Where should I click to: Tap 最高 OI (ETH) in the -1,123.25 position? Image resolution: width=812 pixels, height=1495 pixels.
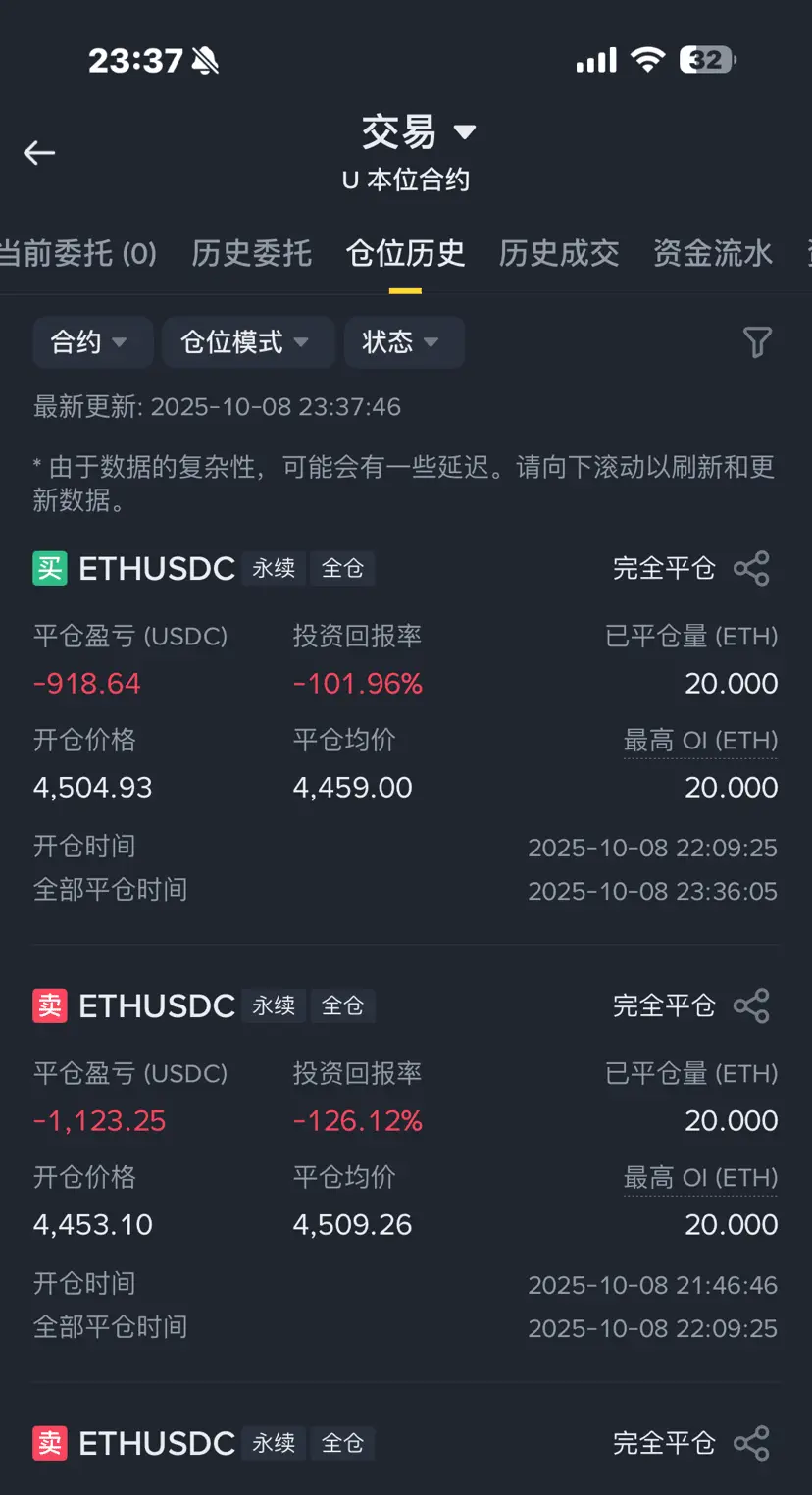pos(700,1179)
